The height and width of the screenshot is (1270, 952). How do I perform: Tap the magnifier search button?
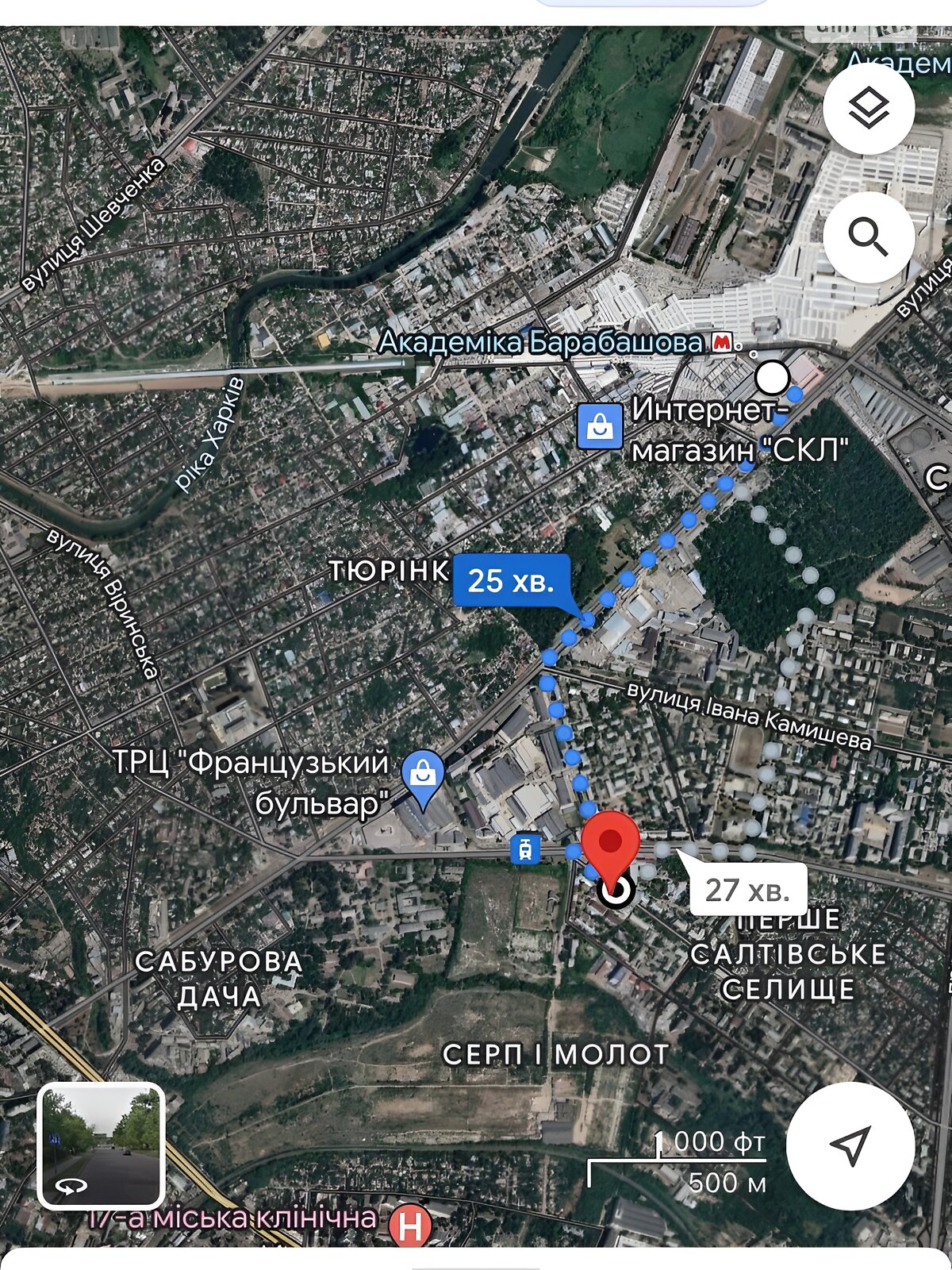pyautogui.click(x=869, y=237)
